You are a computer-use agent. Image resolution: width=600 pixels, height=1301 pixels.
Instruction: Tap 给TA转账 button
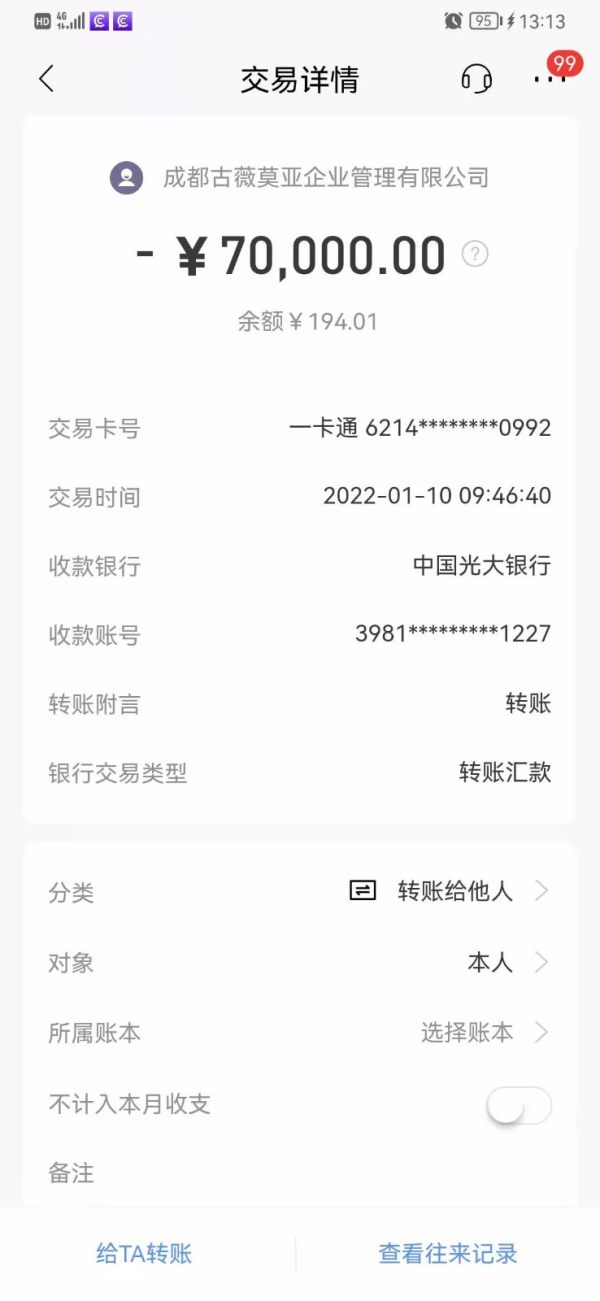(x=144, y=1253)
